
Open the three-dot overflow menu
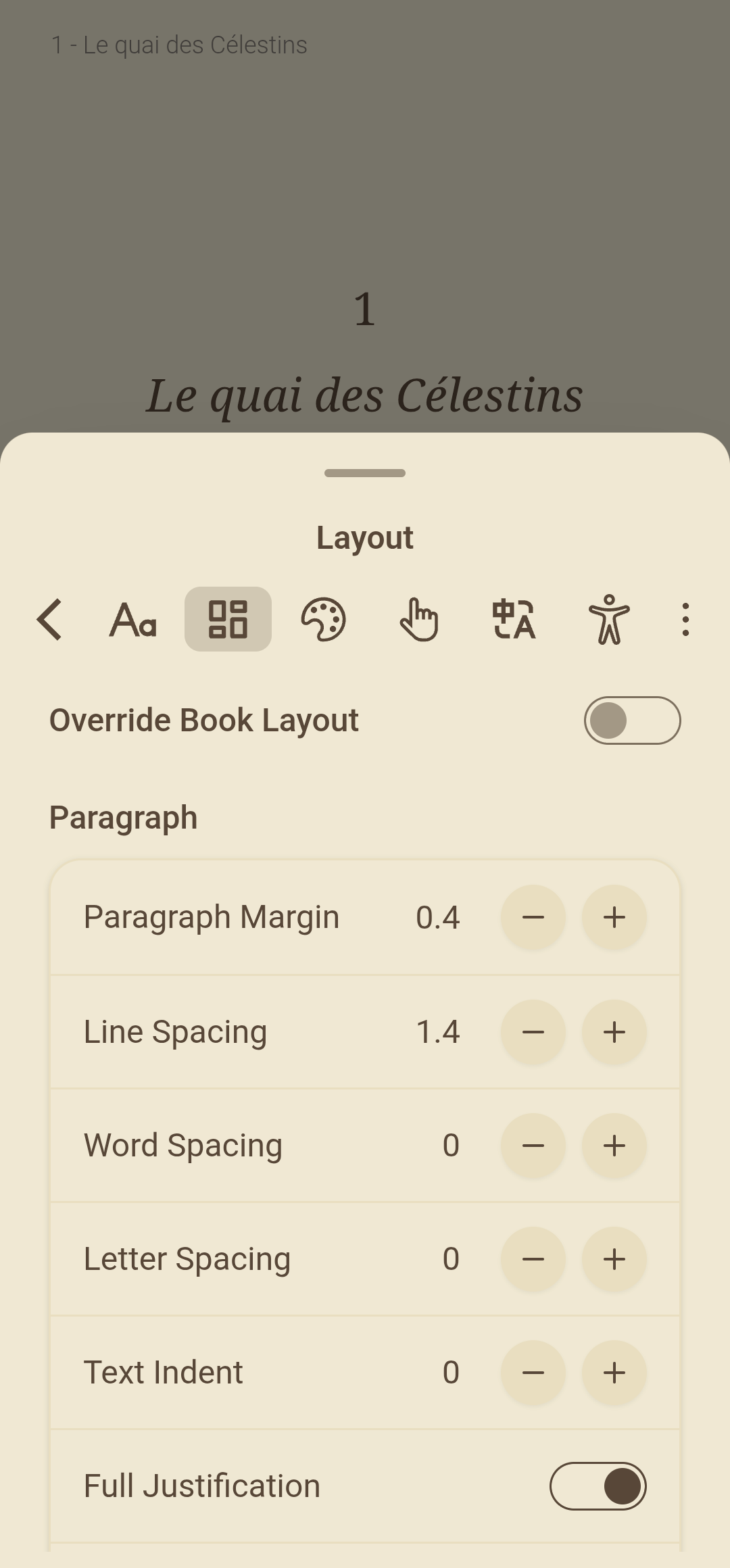point(685,619)
